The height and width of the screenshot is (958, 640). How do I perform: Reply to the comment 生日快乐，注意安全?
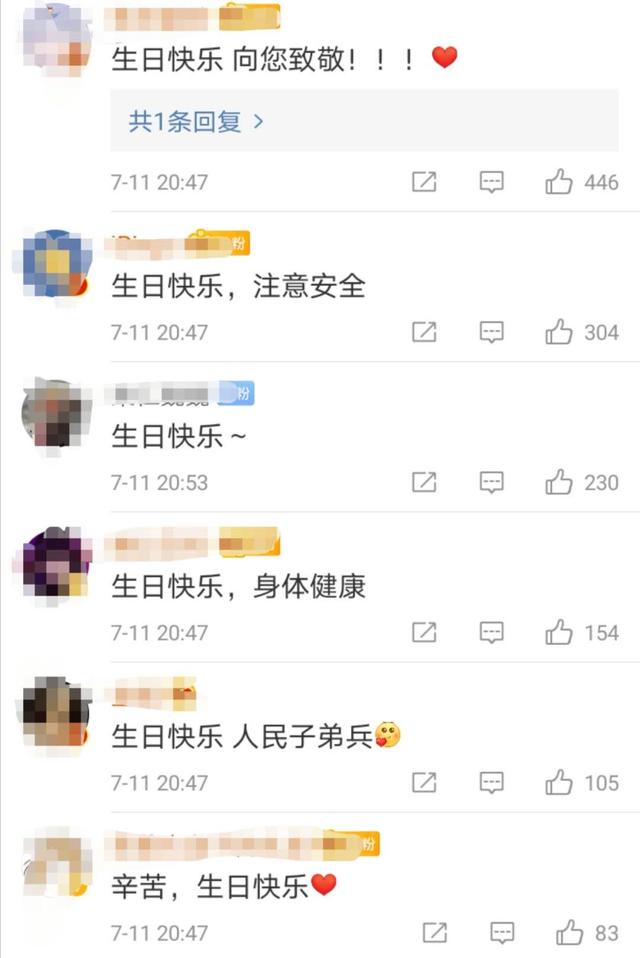(x=491, y=332)
